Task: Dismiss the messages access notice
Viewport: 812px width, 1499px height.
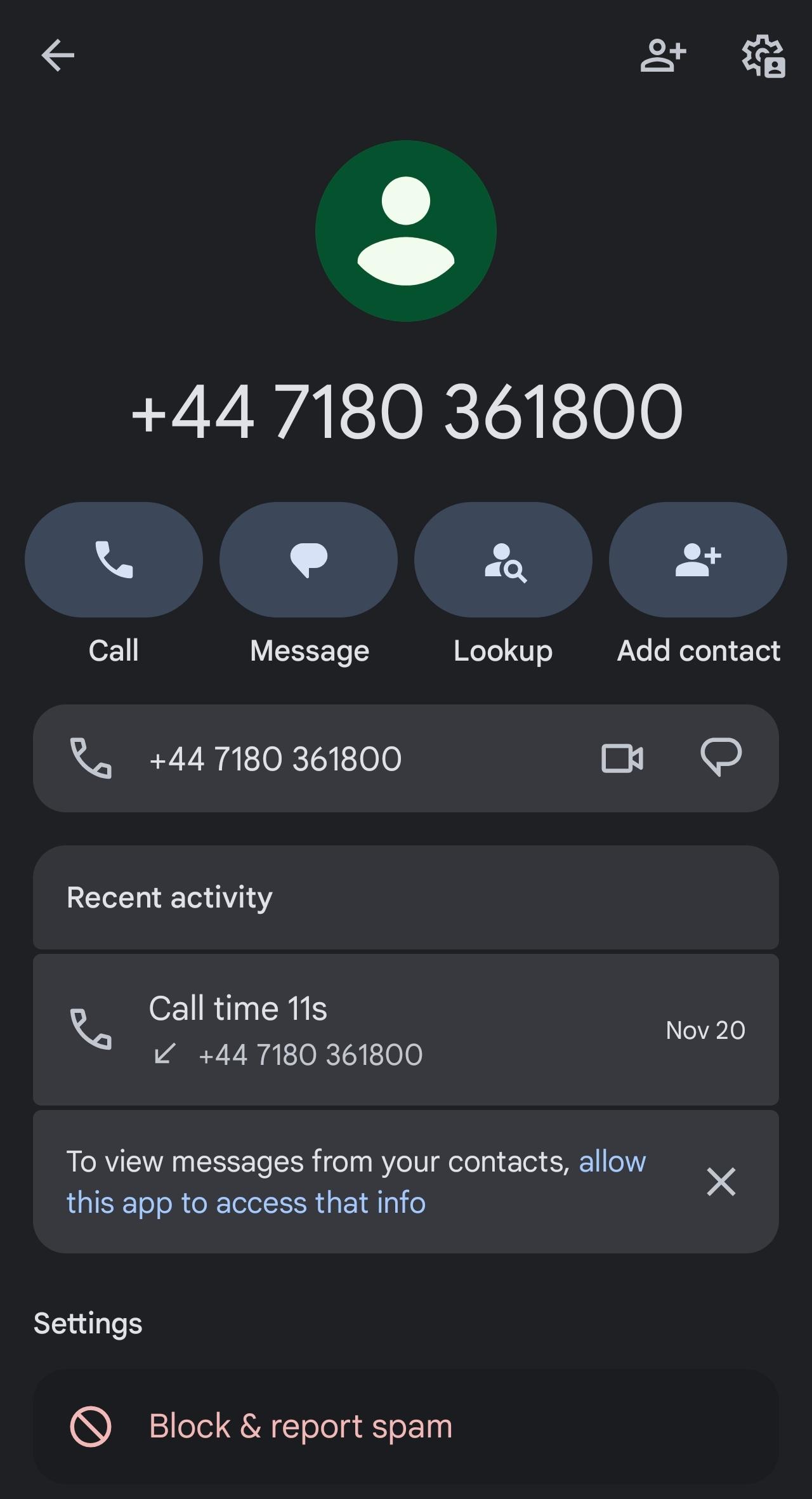Action: (721, 1182)
